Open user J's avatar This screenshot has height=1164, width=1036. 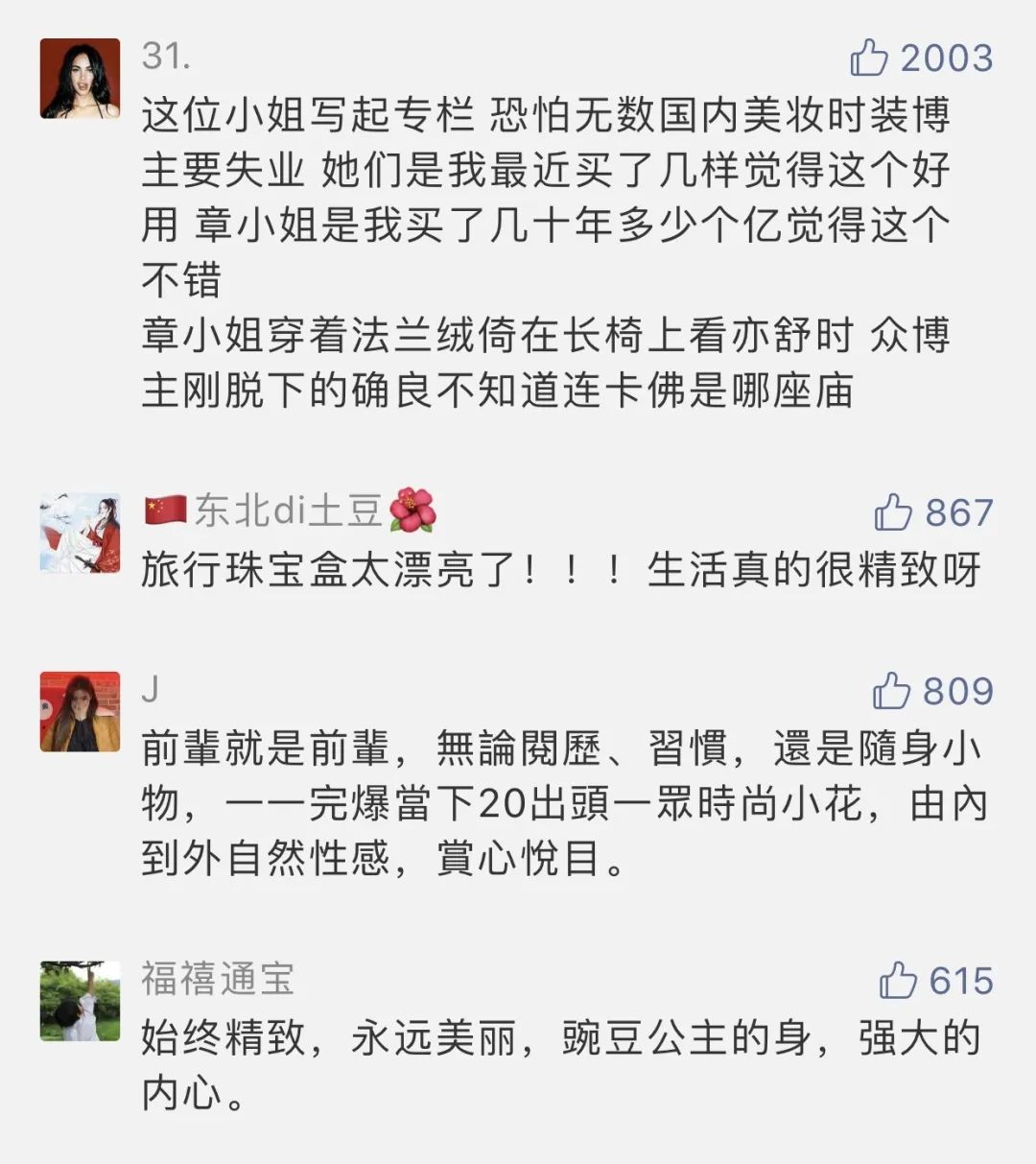[80, 711]
